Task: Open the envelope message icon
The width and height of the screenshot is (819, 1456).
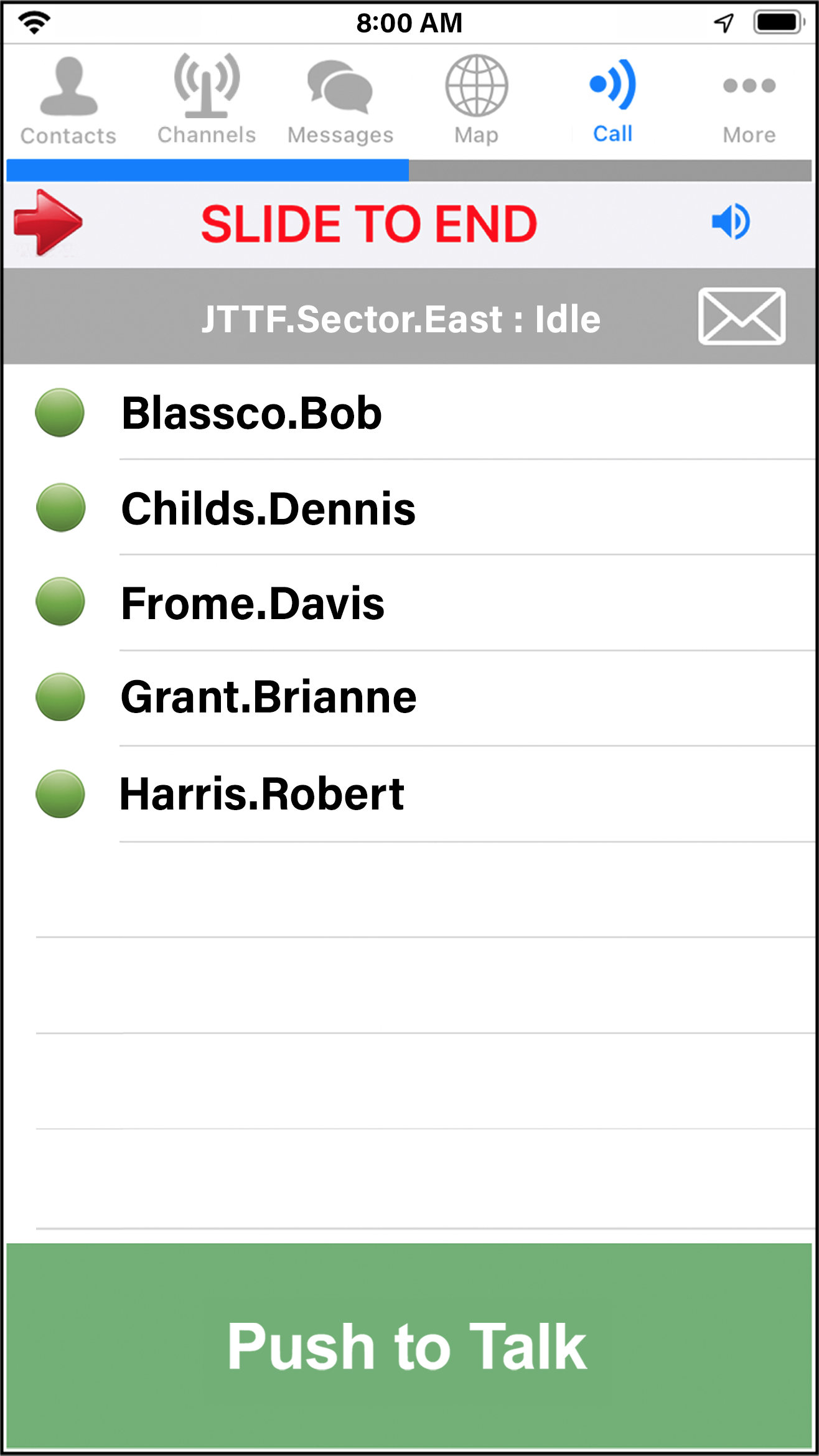Action: coord(741,316)
